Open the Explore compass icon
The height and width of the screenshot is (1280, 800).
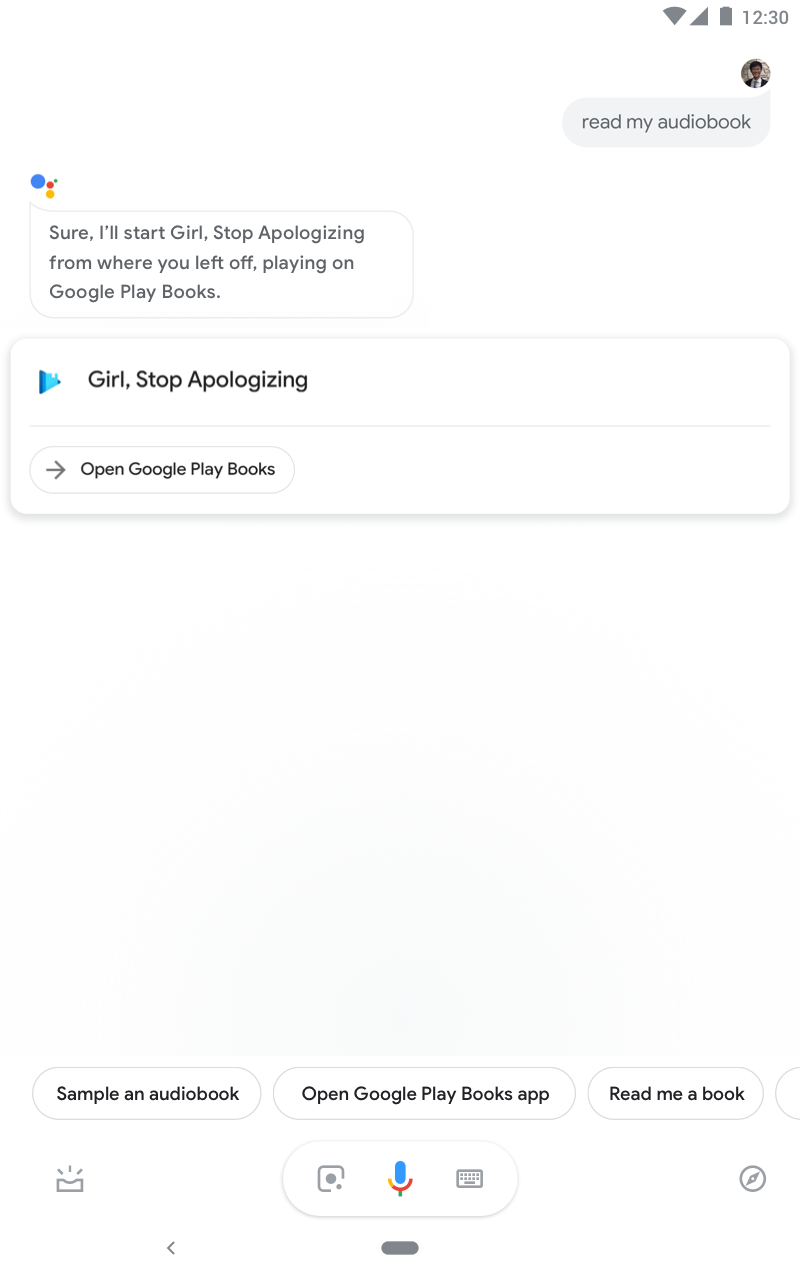click(753, 1179)
